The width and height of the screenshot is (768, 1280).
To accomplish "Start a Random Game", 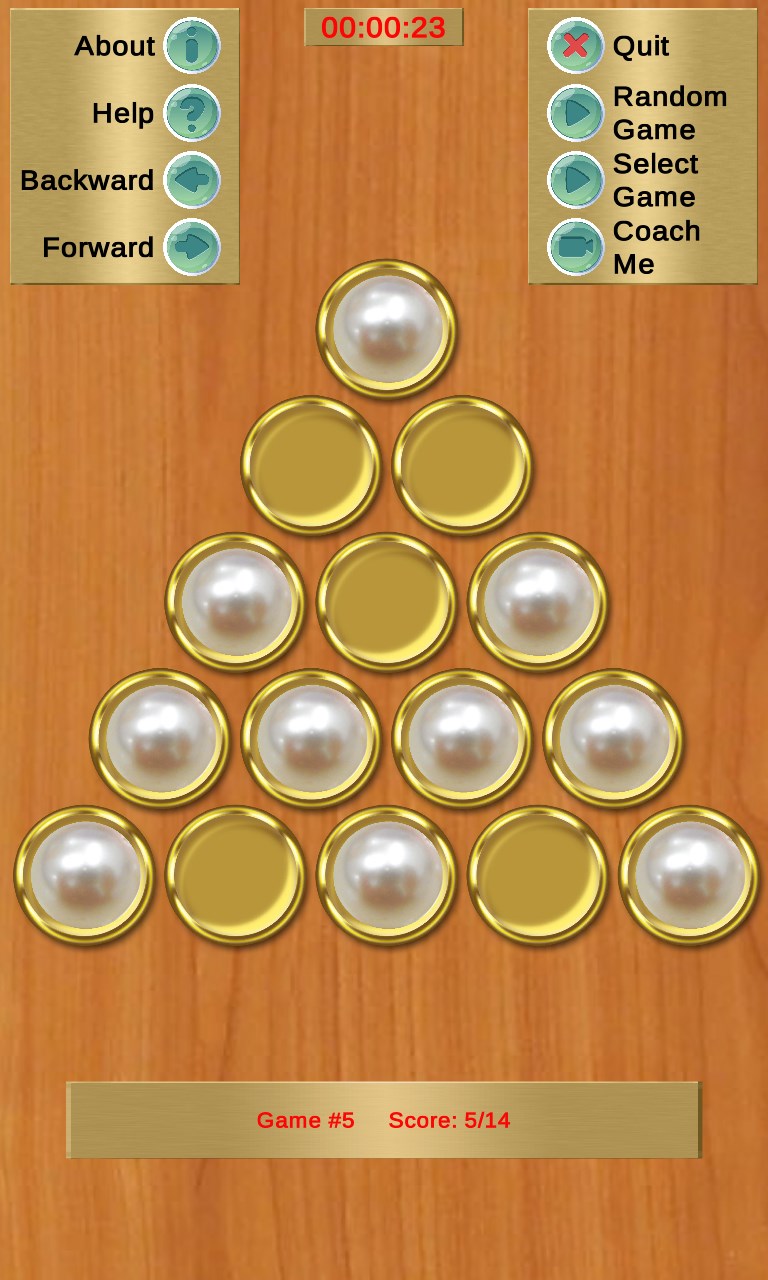I will (x=576, y=113).
